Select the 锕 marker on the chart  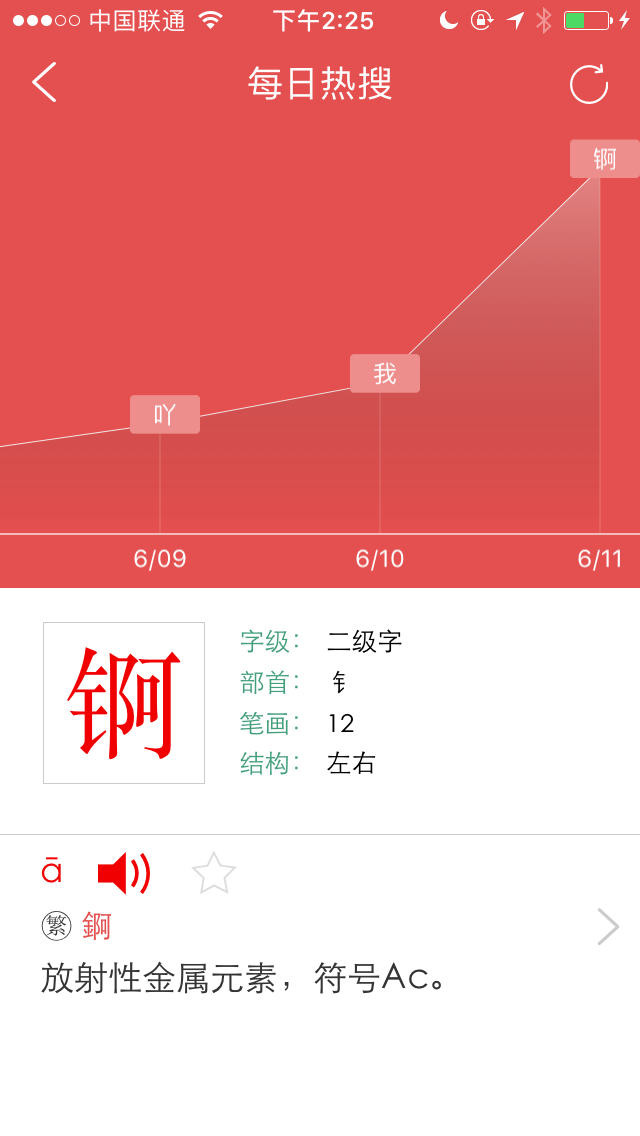pos(604,159)
